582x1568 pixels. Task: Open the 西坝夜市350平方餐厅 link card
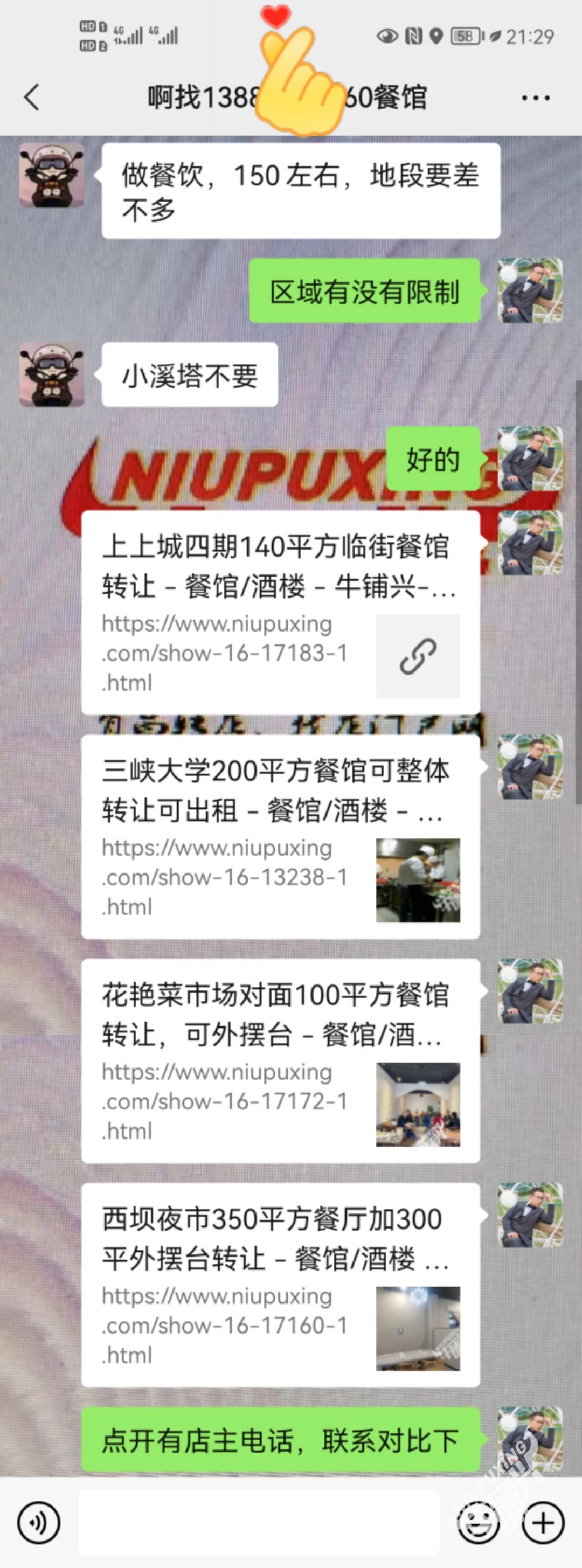[280, 1285]
